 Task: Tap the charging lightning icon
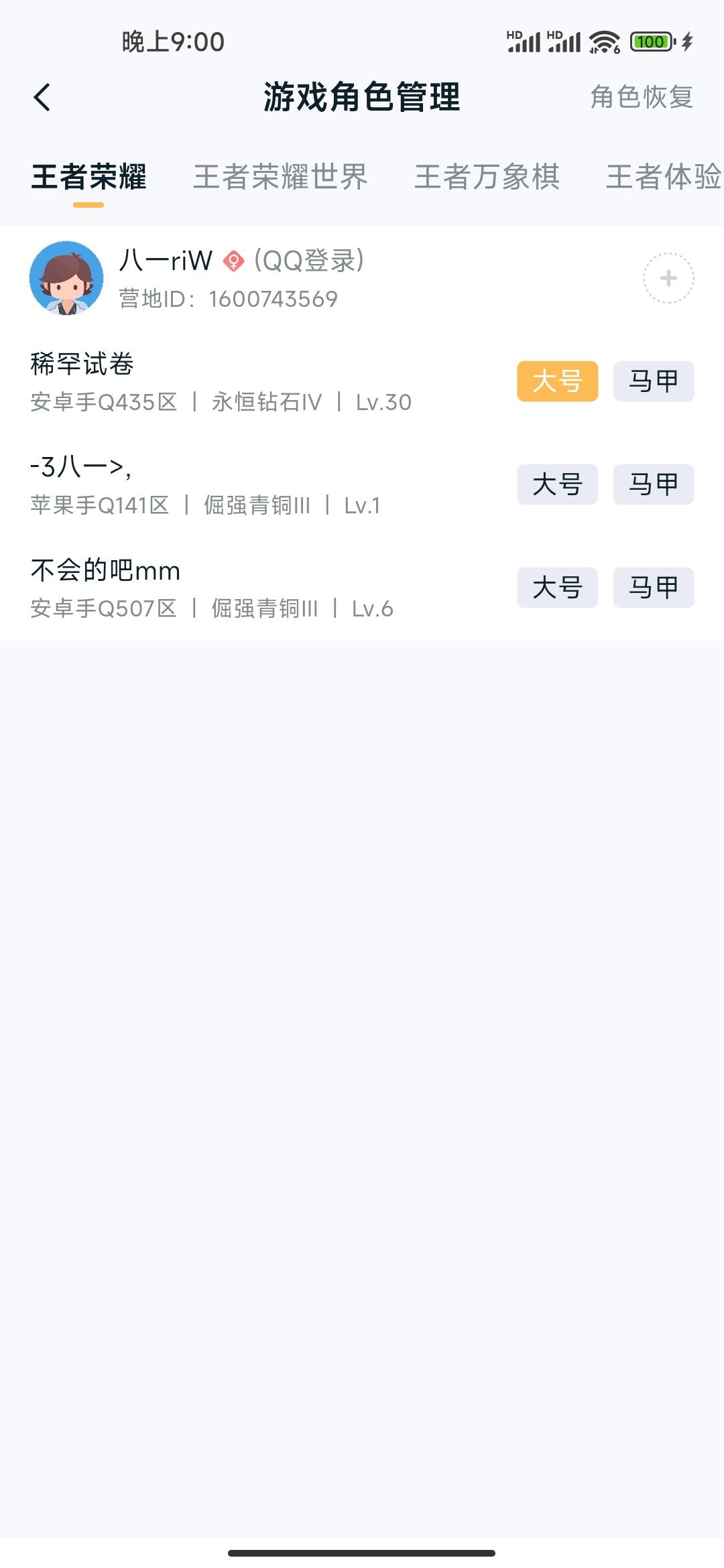point(685,42)
